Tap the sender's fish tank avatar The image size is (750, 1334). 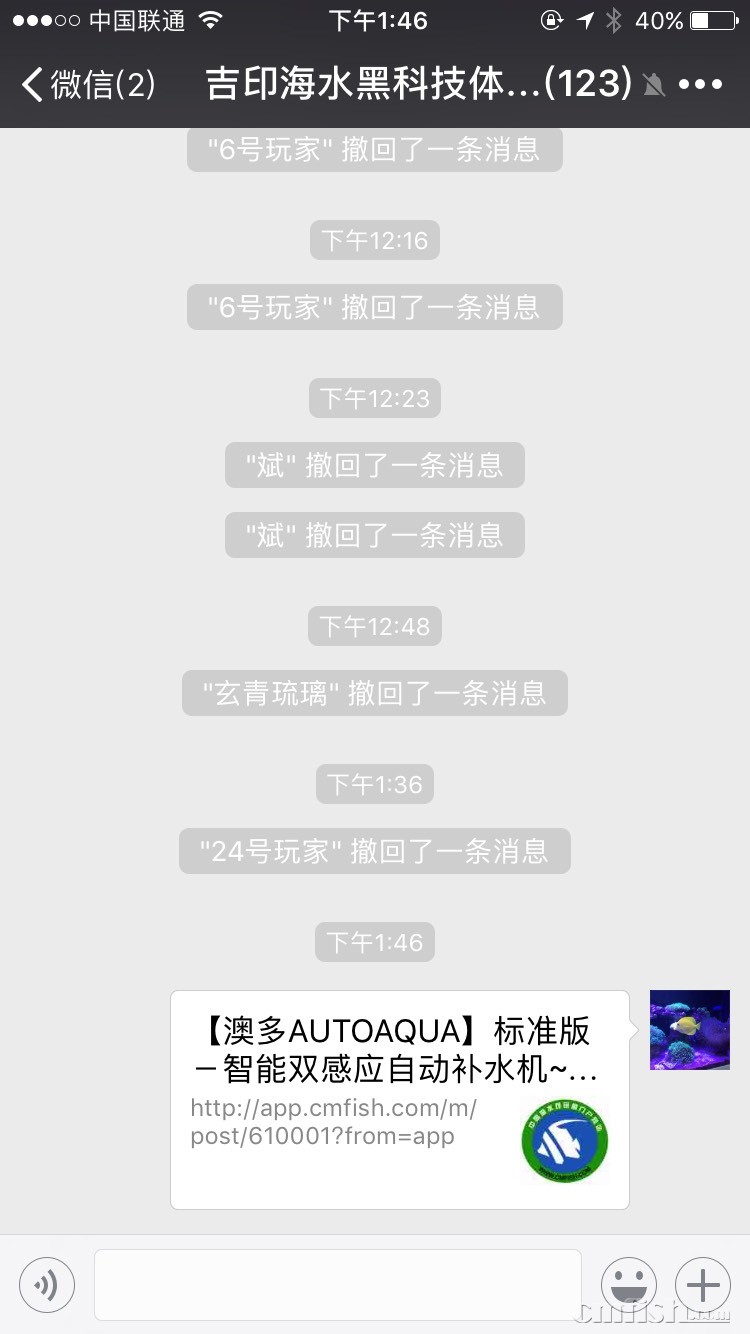[x=689, y=1030]
